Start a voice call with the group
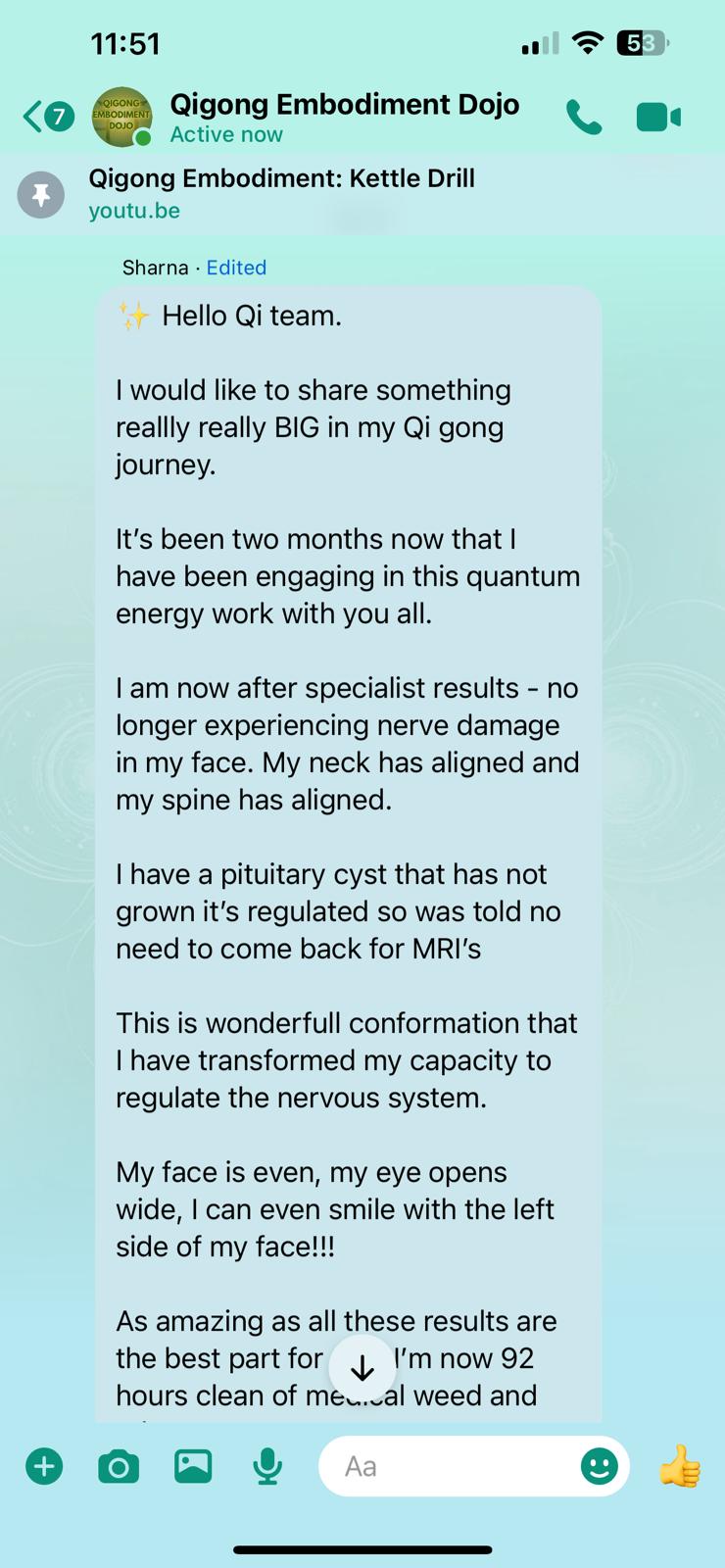Screen dimensions: 725x1568 (x=584, y=118)
